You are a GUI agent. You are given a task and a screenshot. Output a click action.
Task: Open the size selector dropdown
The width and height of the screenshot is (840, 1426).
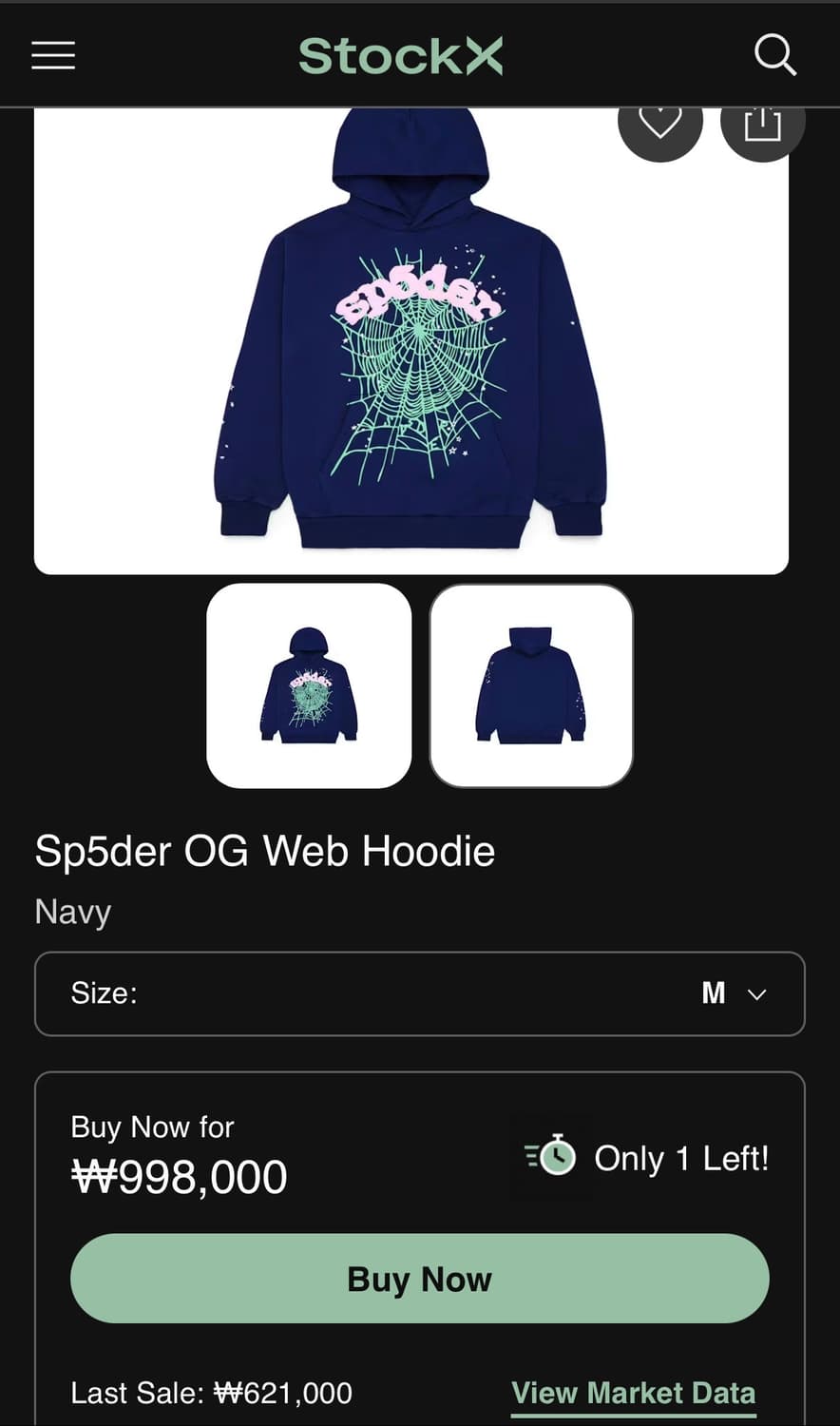[x=418, y=993]
